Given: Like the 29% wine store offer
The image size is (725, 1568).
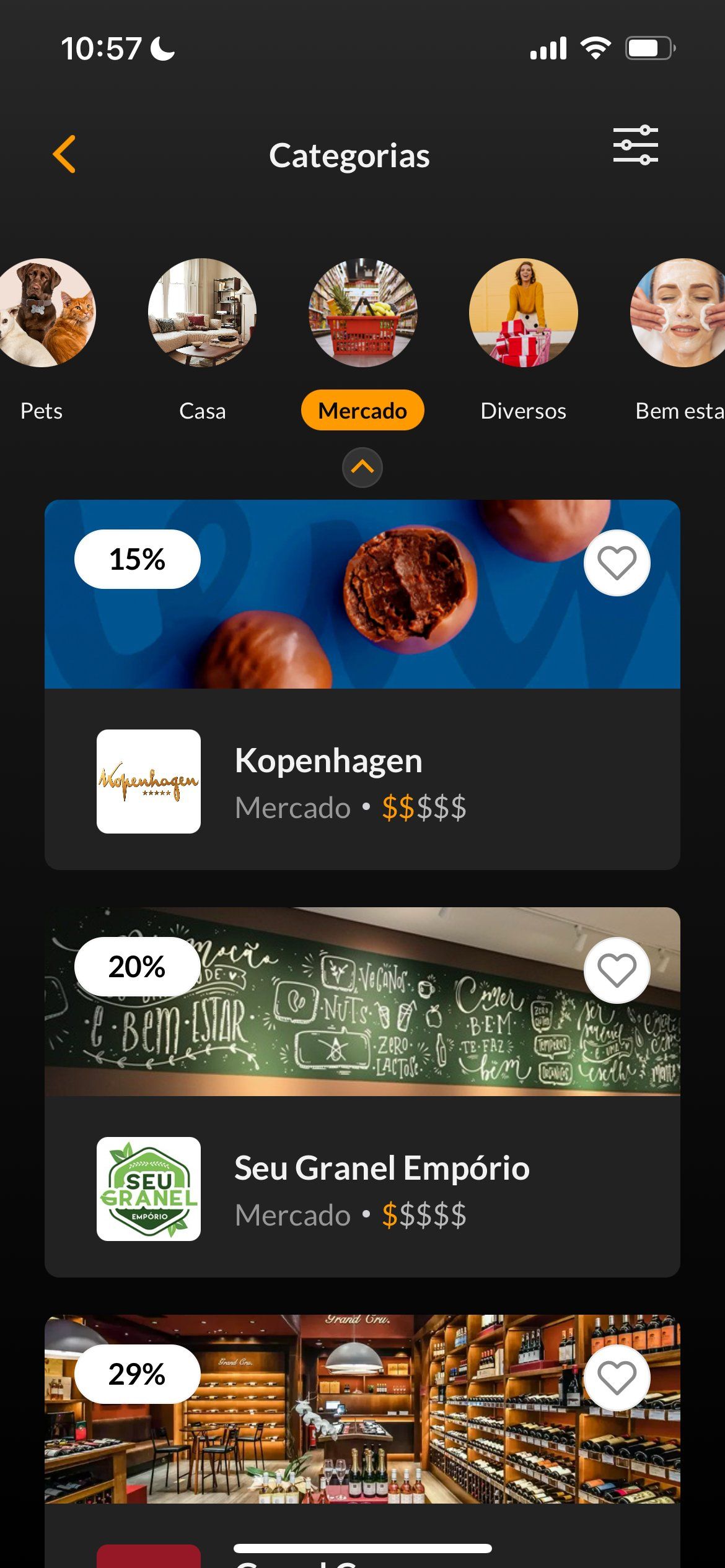Looking at the screenshot, I should pyautogui.click(x=617, y=1378).
